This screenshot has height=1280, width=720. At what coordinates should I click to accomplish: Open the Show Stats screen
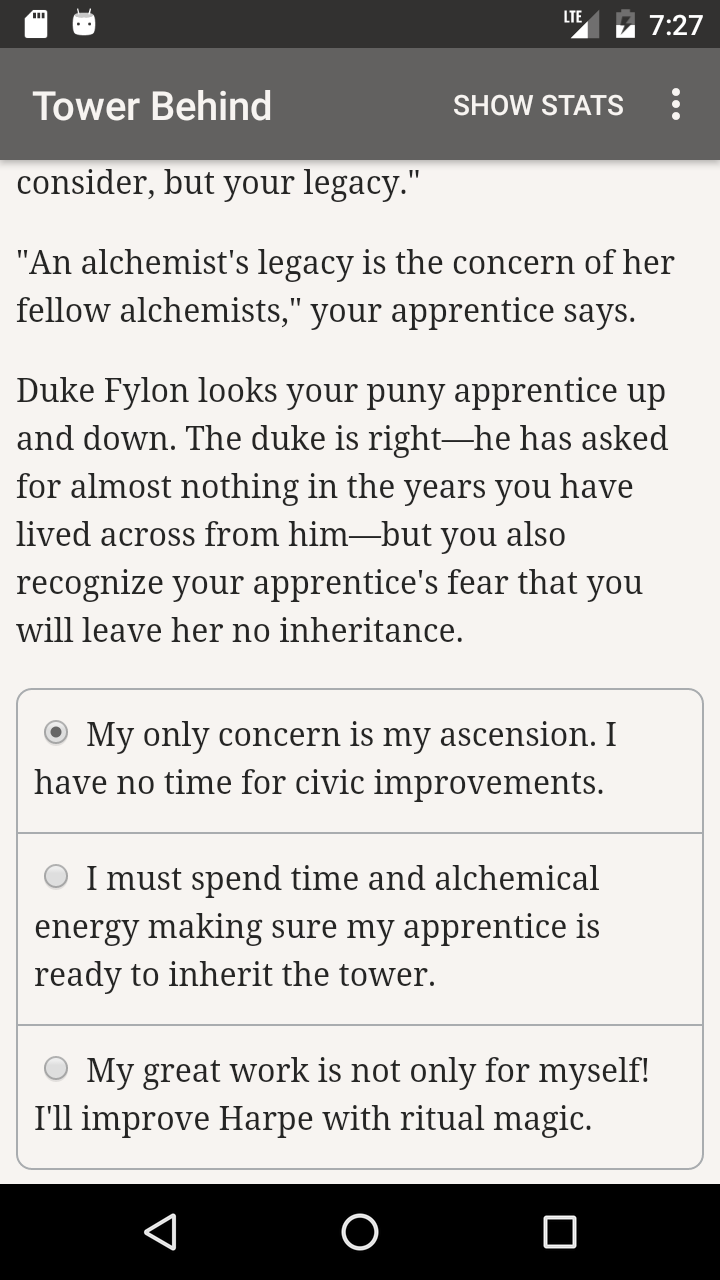[x=538, y=105]
